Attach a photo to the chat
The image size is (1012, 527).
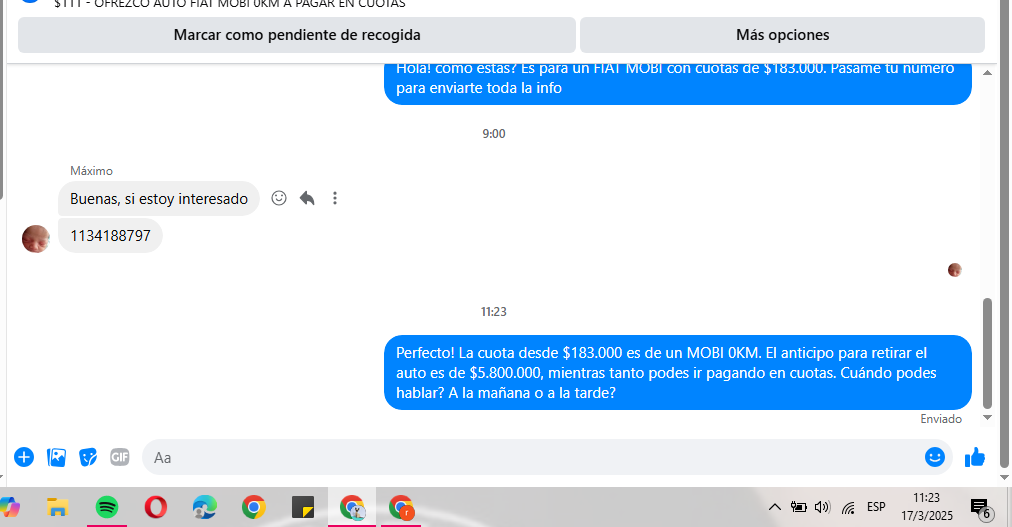pyautogui.click(x=56, y=457)
